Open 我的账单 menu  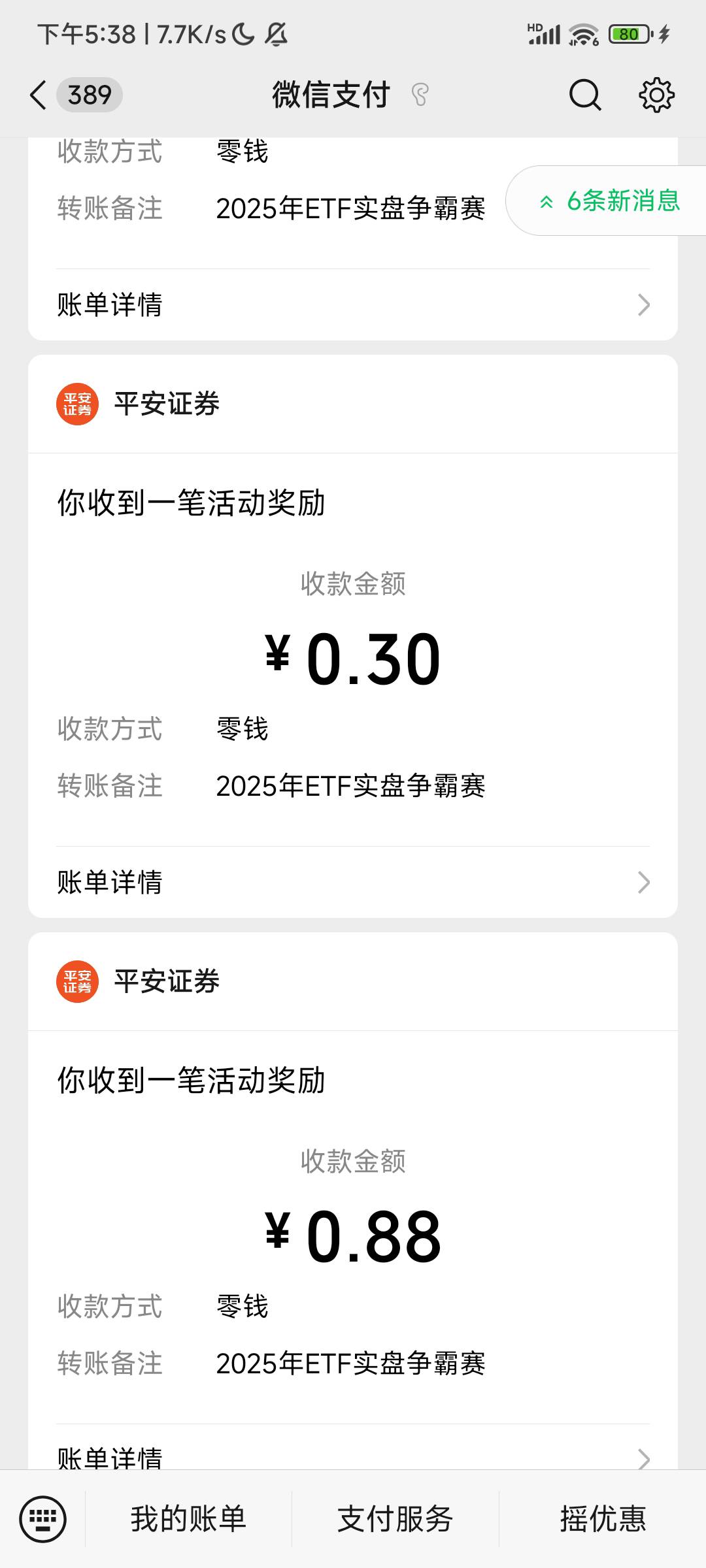click(x=188, y=1519)
